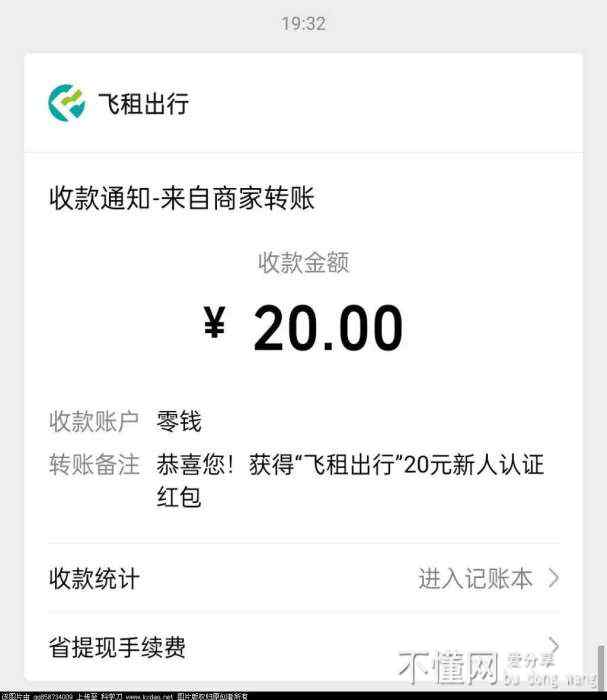Open 收款统计 to enter 记账本
This screenshot has height=700, width=607.
(303, 578)
